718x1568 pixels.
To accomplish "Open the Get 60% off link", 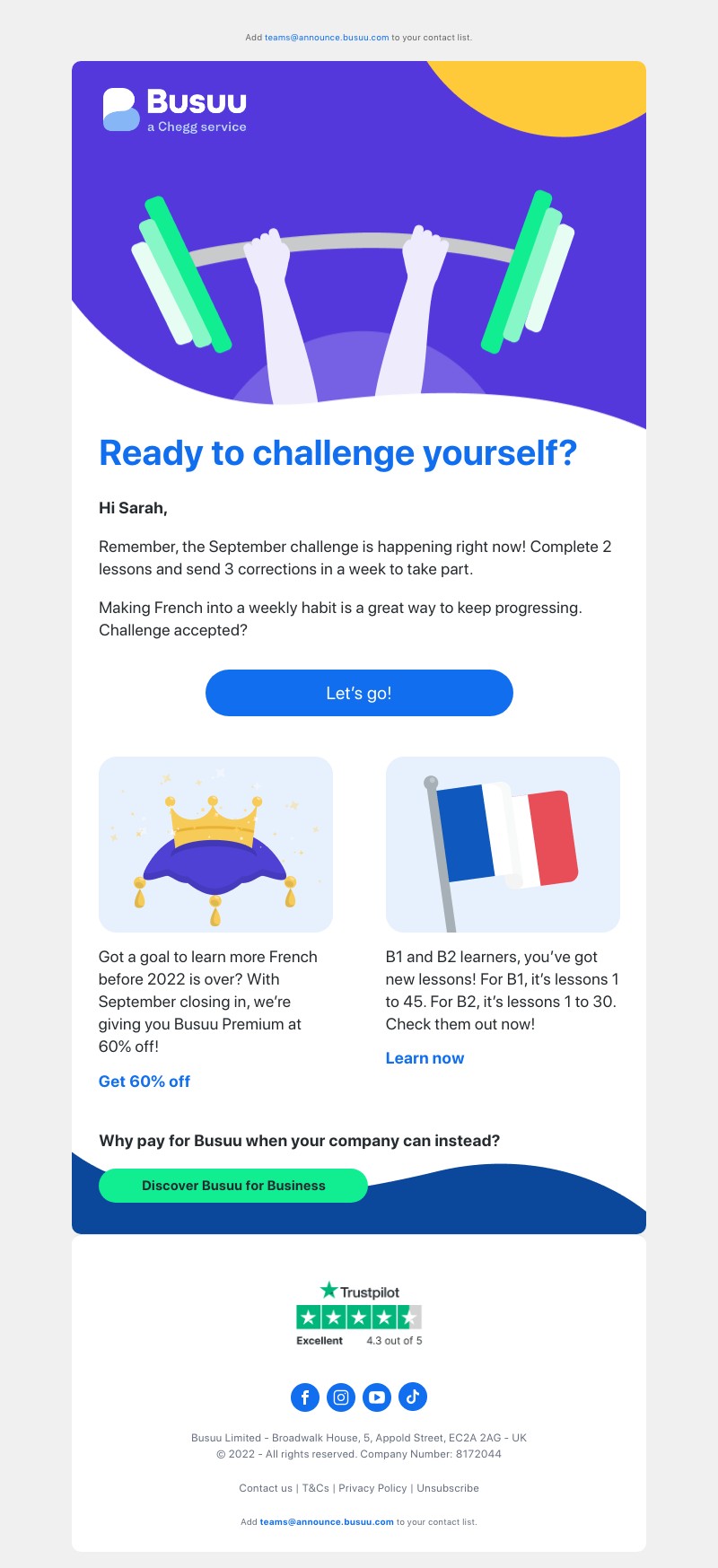I will [144, 1082].
